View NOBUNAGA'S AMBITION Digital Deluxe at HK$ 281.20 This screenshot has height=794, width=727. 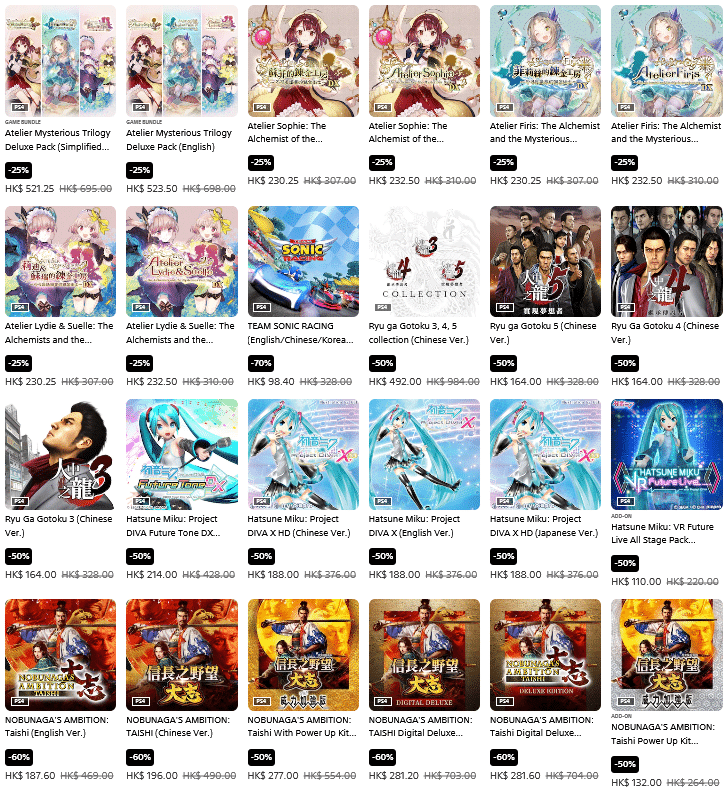click(x=424, y=653)
